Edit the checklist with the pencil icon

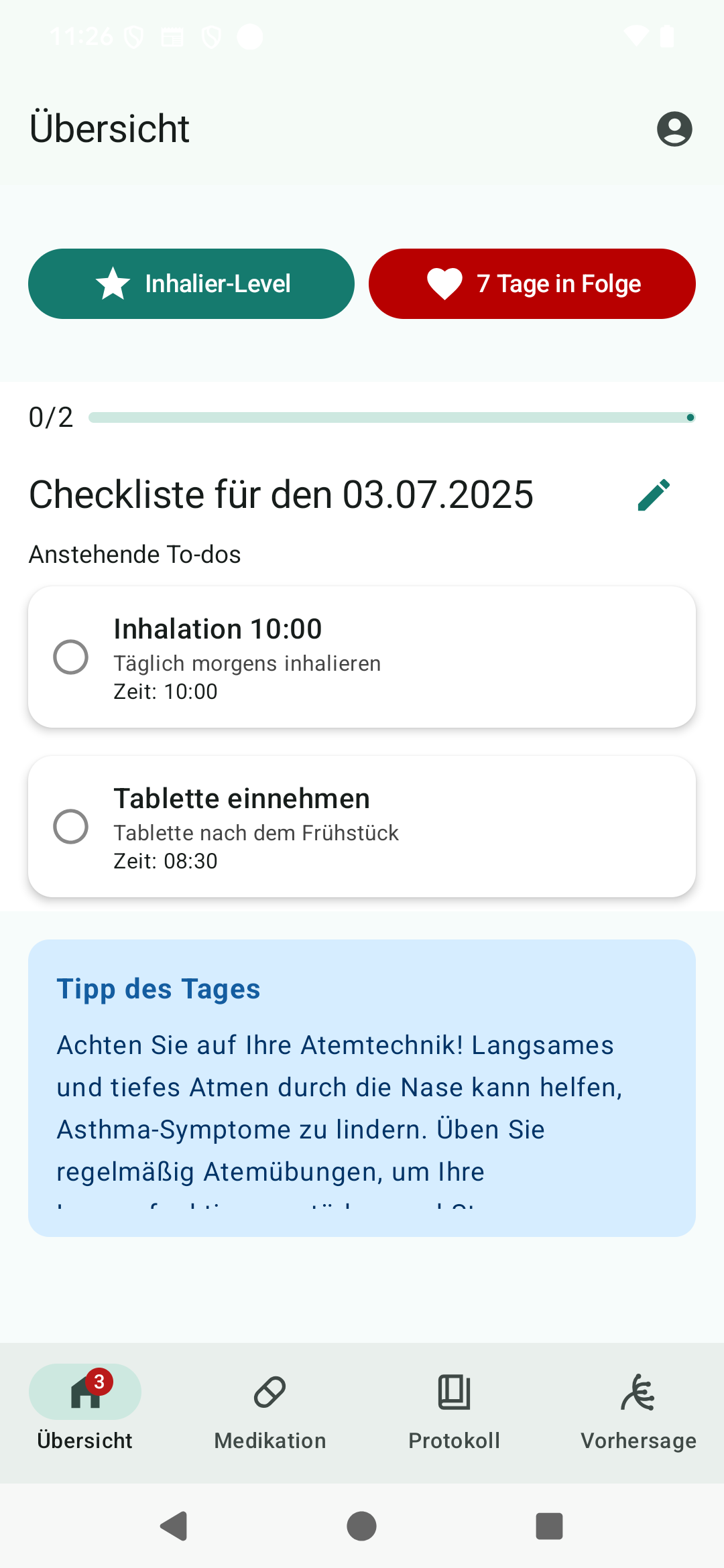tap(654, 495)
